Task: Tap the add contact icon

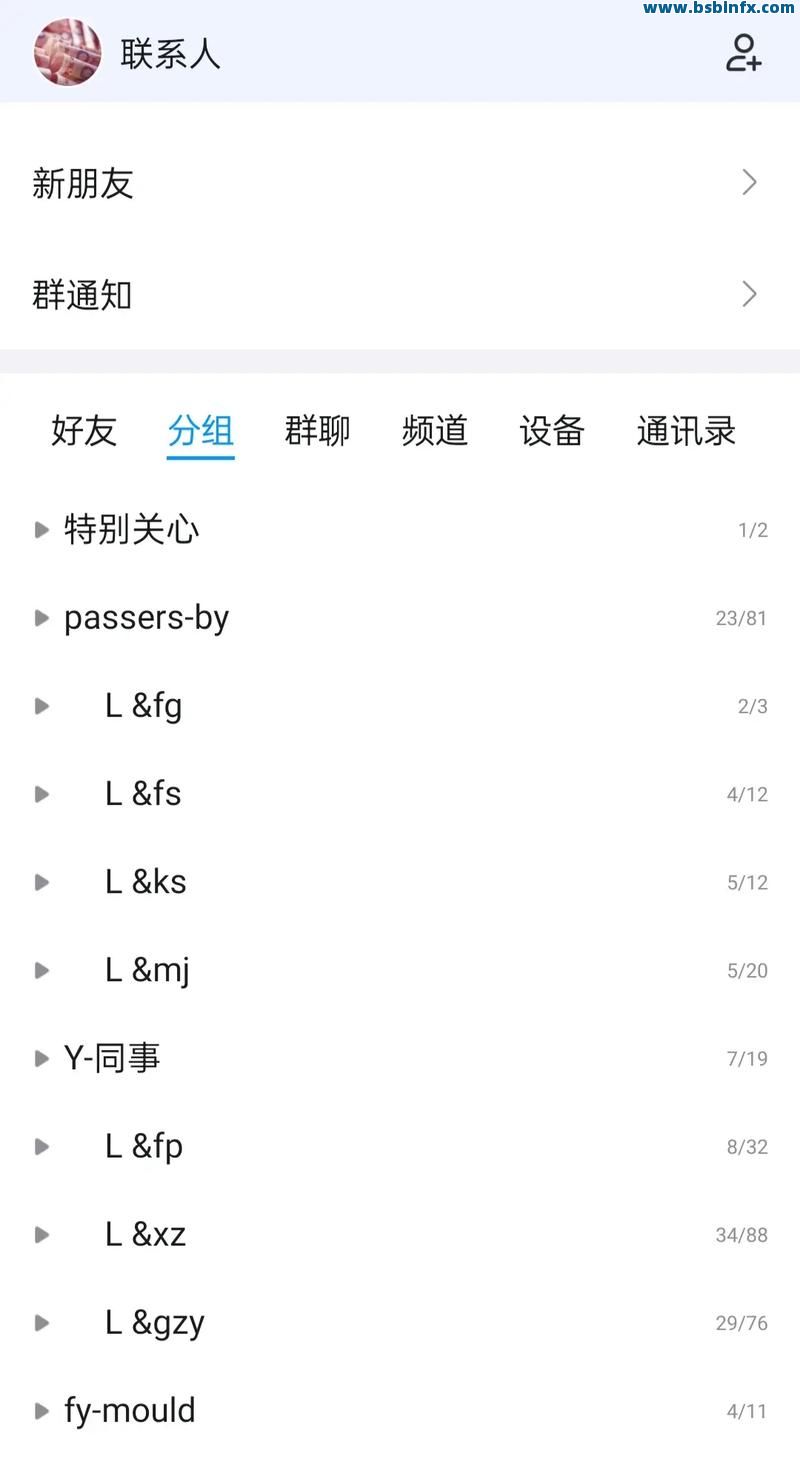Action: tap(743, 52)
